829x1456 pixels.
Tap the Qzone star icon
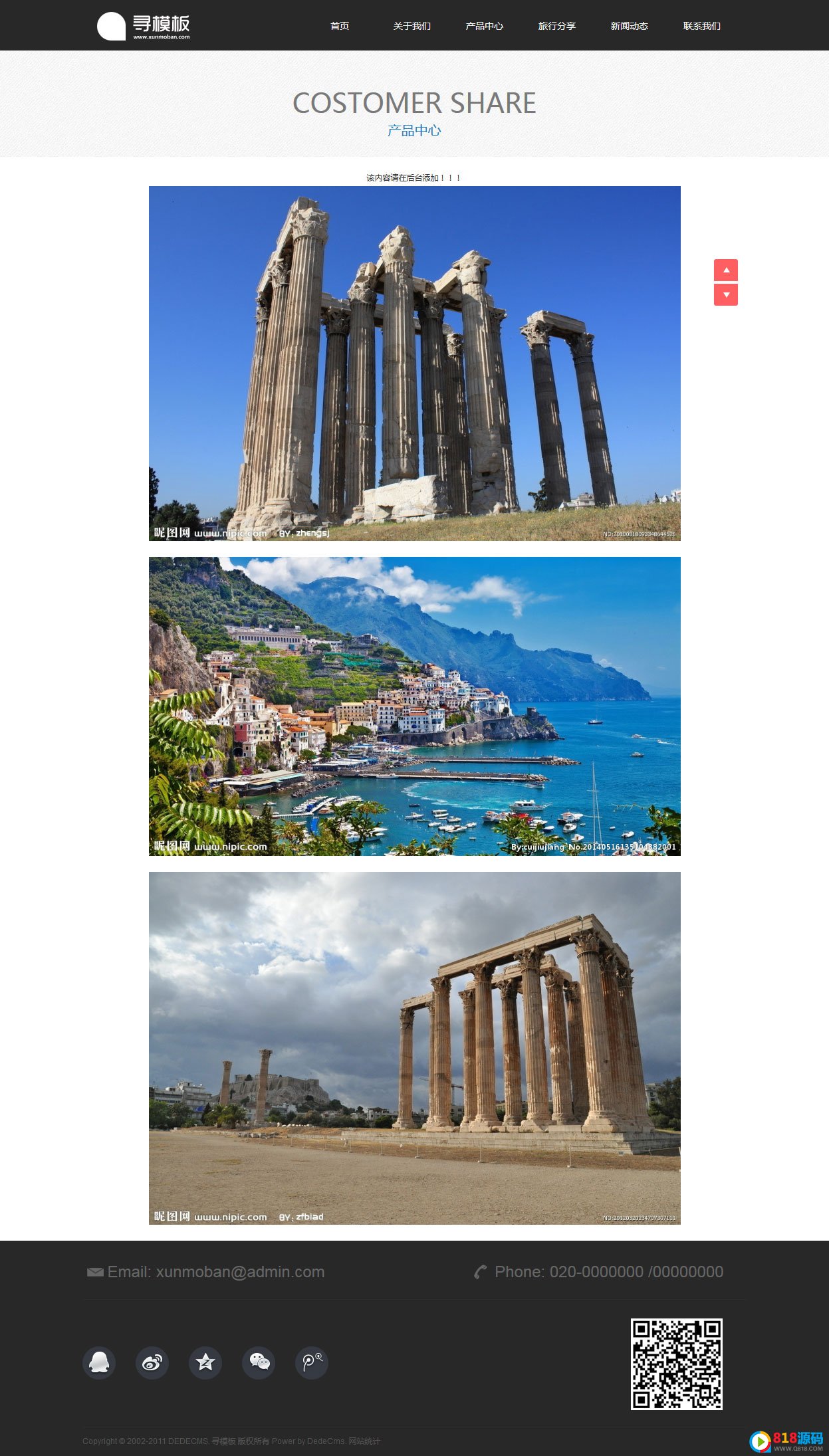click(x=205, y=1362)
